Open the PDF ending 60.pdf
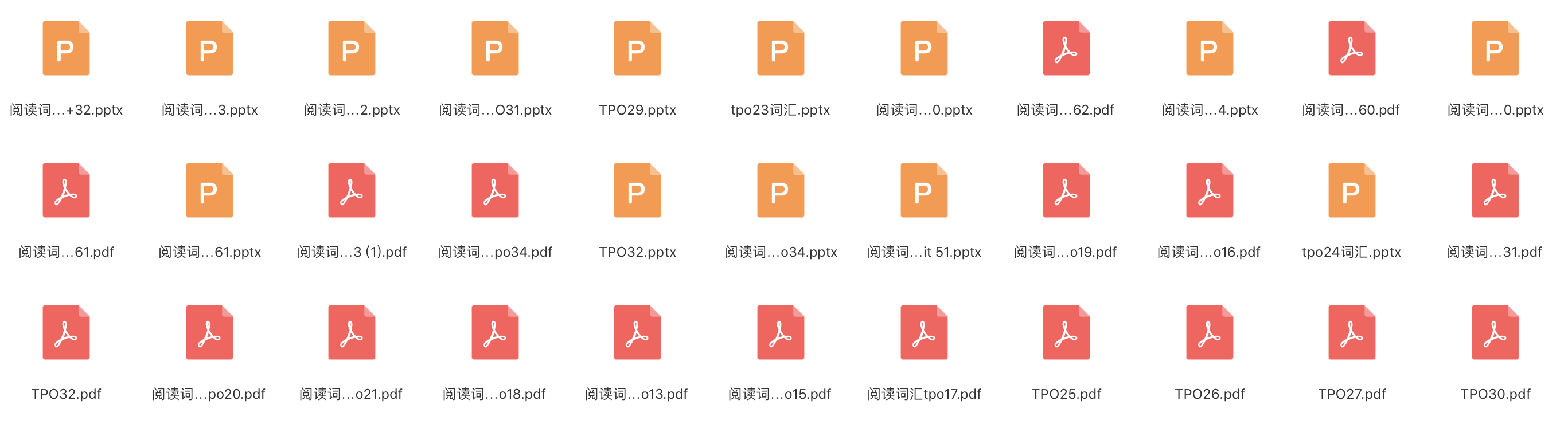 click(1351, 49)
